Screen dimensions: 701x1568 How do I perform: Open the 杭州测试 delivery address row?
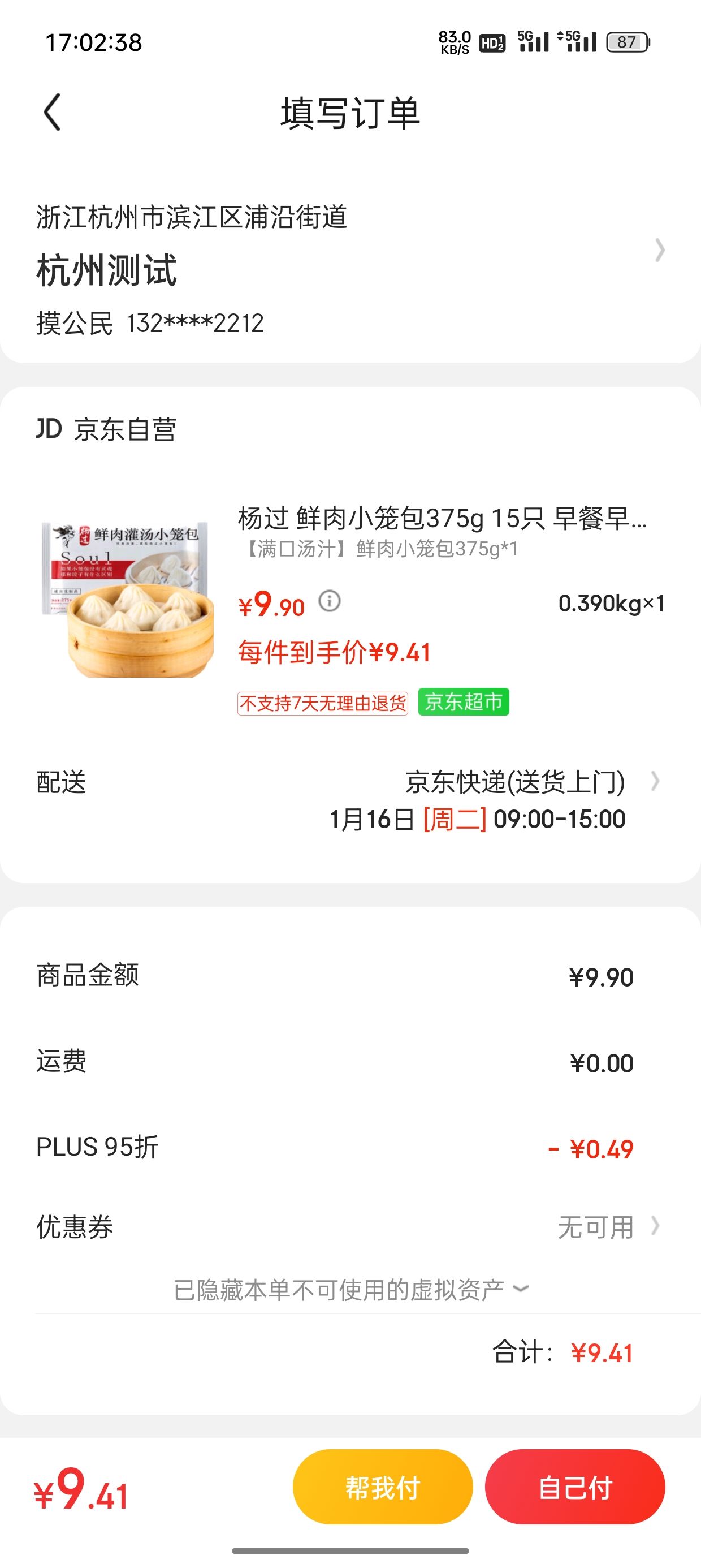[x=350, y=269]
